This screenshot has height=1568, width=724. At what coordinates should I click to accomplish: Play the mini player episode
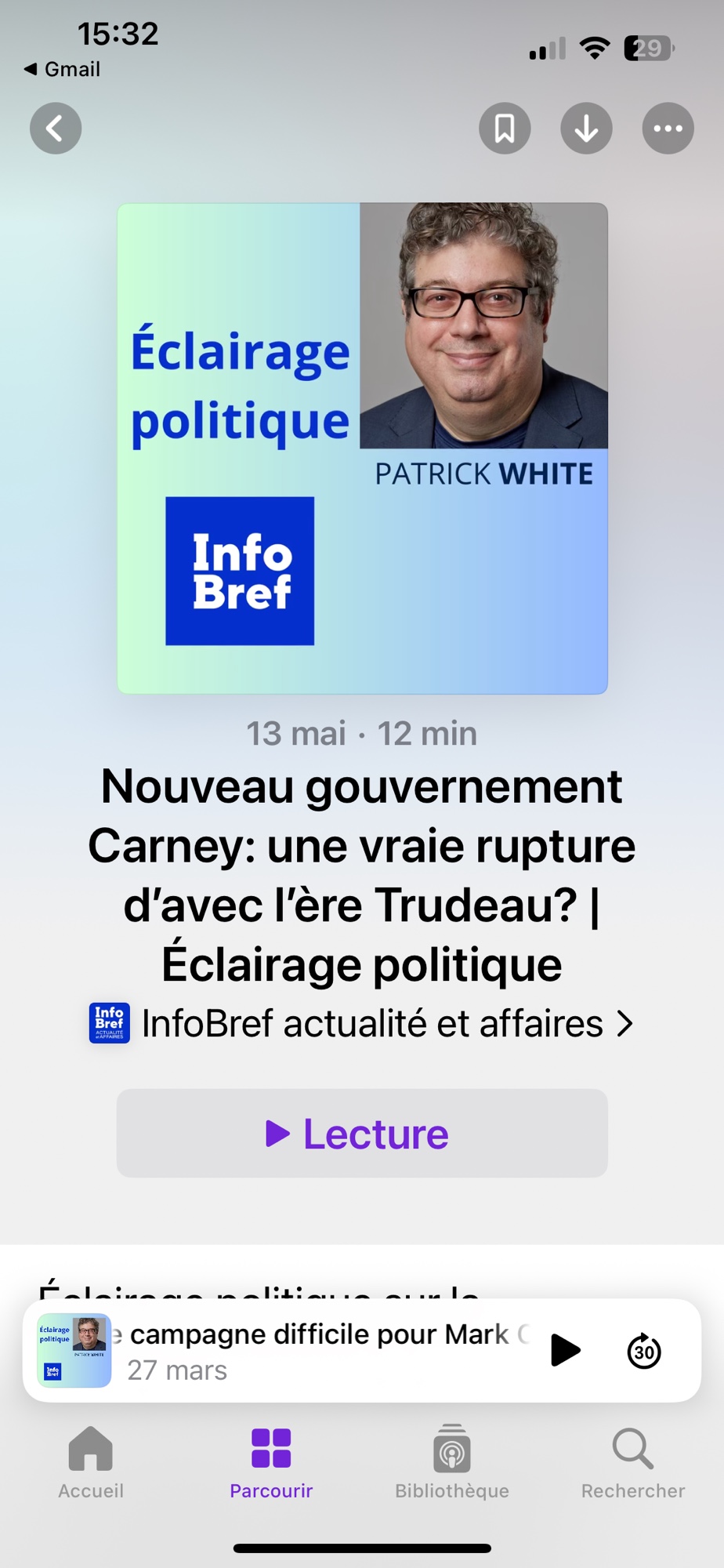click(565, 1350)
